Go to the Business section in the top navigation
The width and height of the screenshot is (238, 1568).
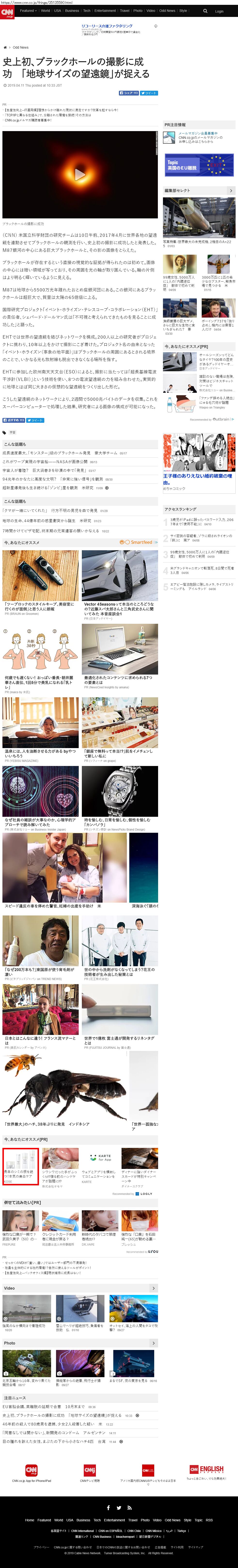pos(72,10)
